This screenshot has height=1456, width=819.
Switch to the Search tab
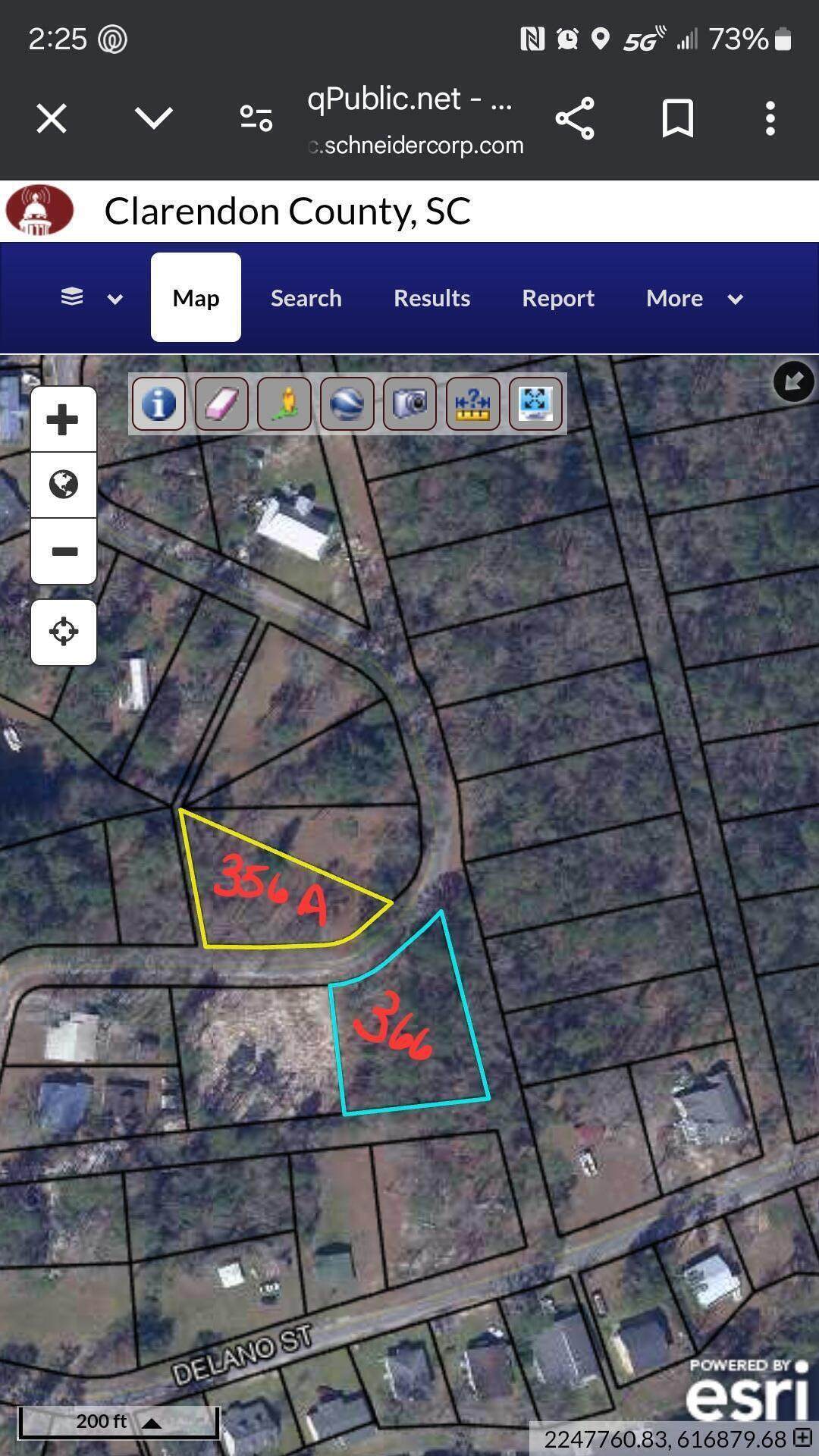click(x=306, y=298)
